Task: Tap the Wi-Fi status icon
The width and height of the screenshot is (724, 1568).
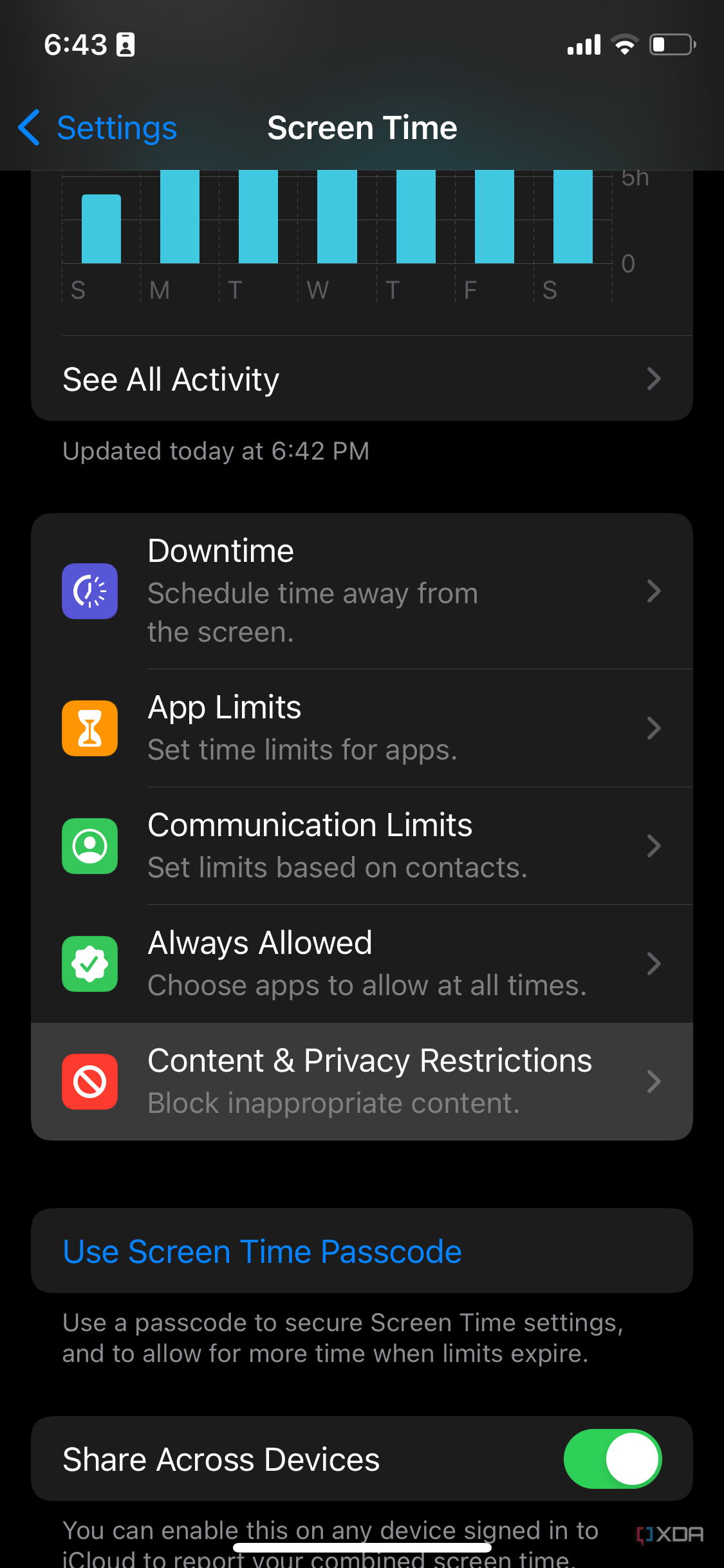Action: tap(622, 44)
